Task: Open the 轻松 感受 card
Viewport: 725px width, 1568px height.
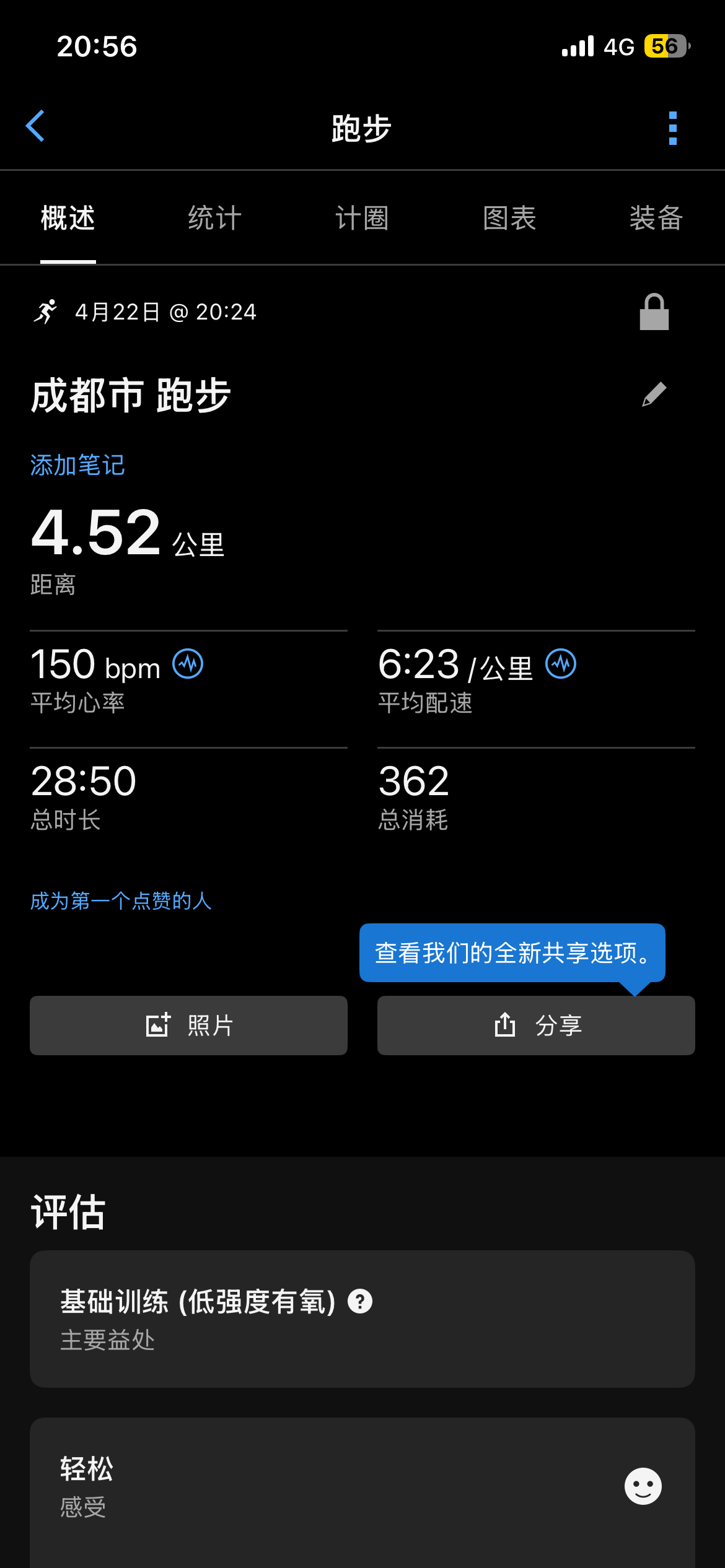Action: point(362,1492)
